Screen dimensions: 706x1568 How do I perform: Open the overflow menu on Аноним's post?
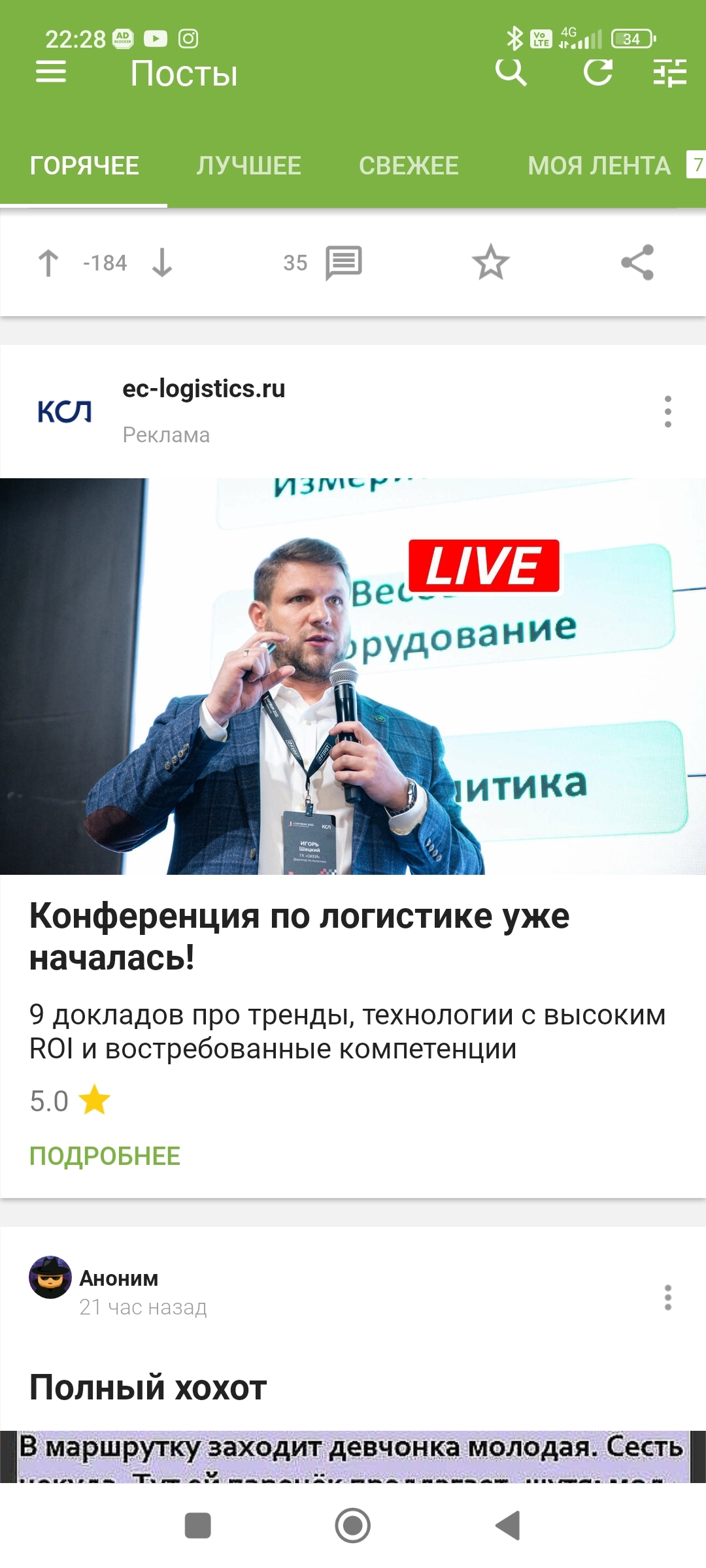[x=667, y=1298]
